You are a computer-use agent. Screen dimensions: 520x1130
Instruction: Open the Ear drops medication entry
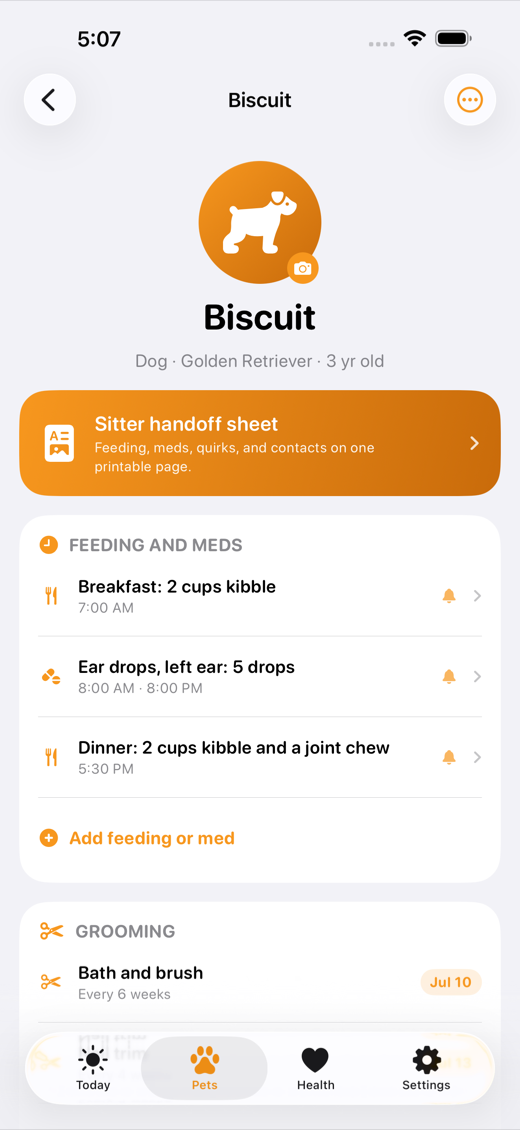click(x=260, y=677)
